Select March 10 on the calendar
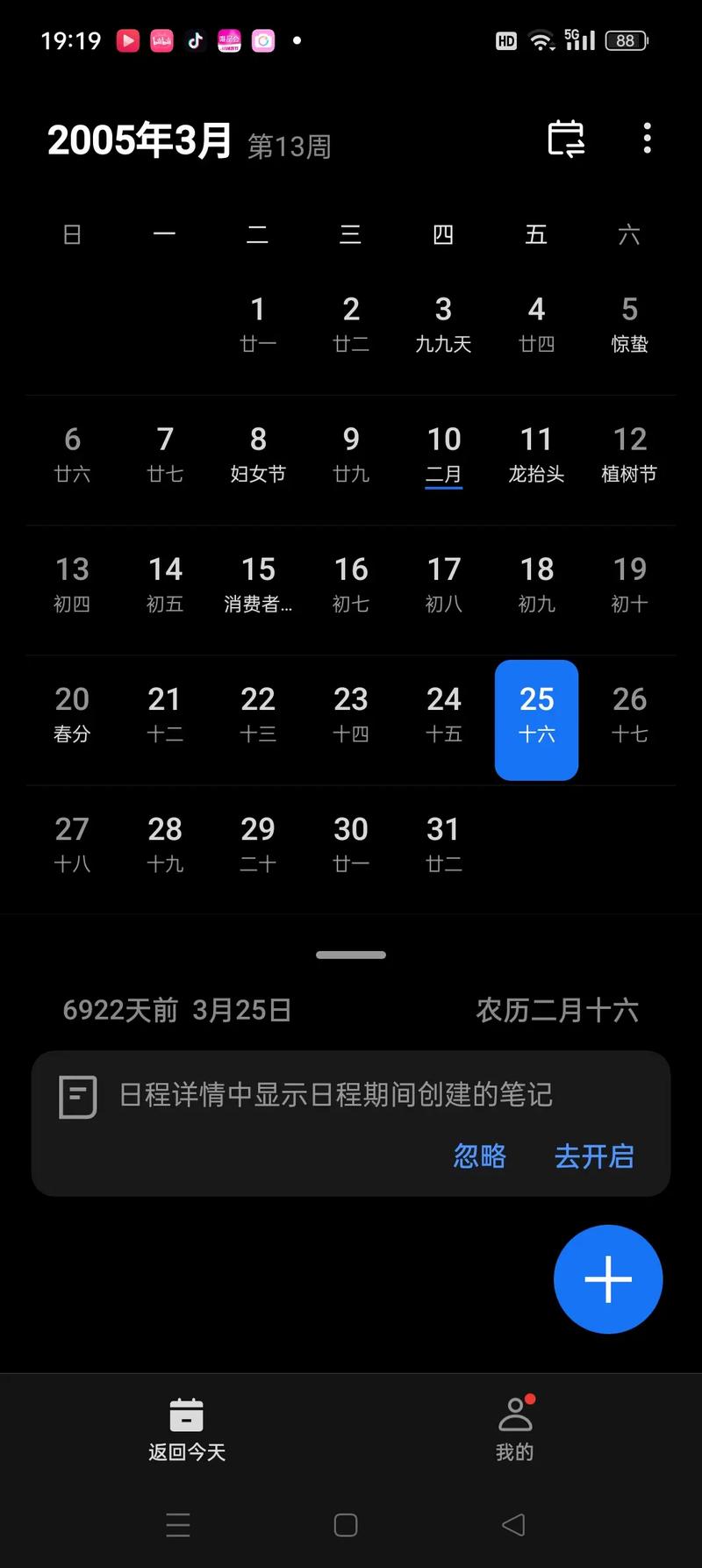The width and height of the screenshot is (702, 1568). point(443,455)
